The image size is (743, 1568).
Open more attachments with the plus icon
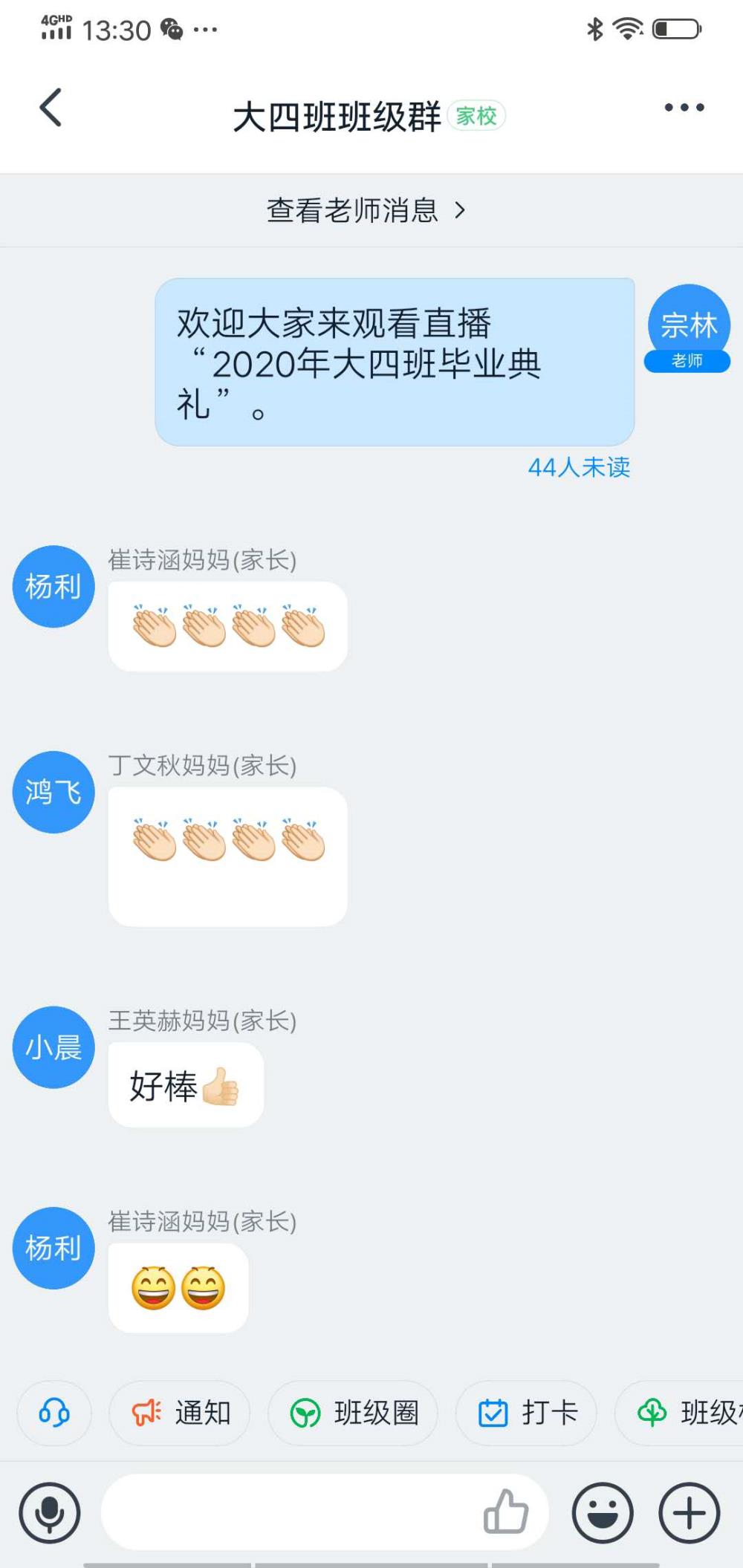pyautogui.click(x=690, y=1512)
